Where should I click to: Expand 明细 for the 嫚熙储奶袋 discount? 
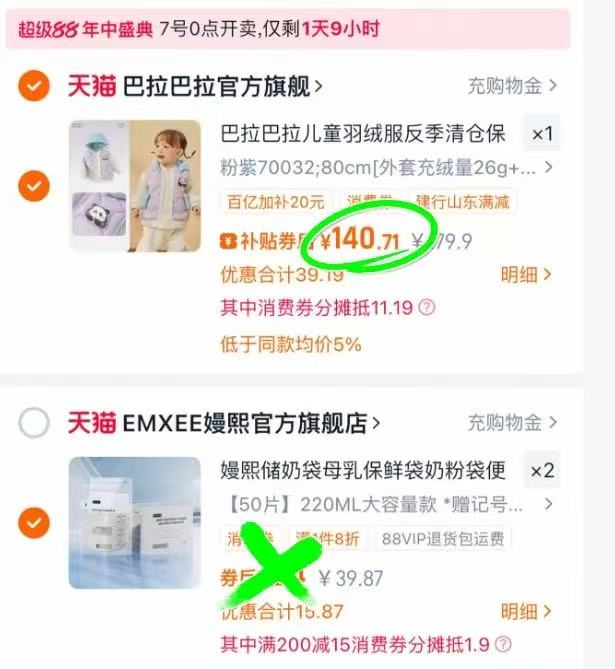point(526,611)
